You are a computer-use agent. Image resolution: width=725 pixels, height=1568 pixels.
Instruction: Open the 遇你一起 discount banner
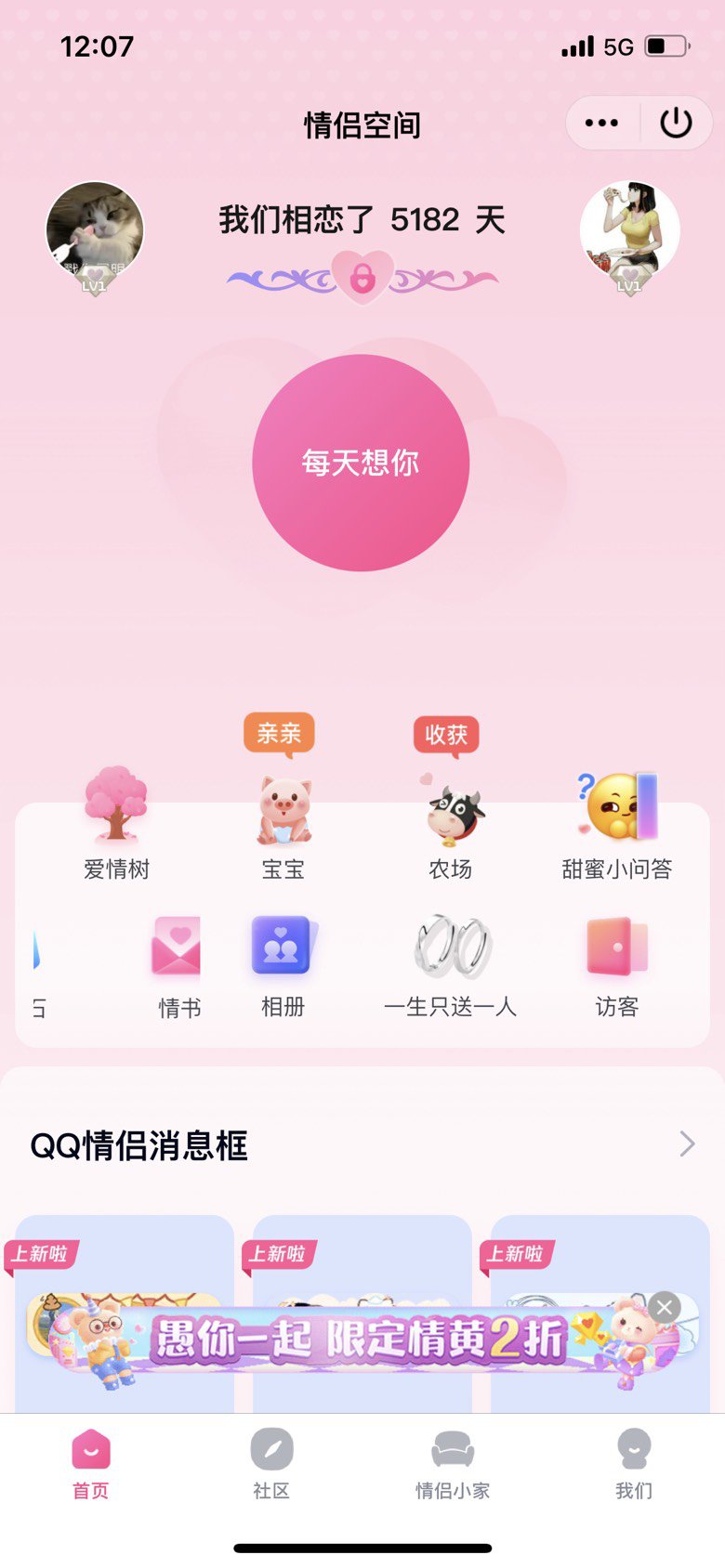coord(361,1339)
